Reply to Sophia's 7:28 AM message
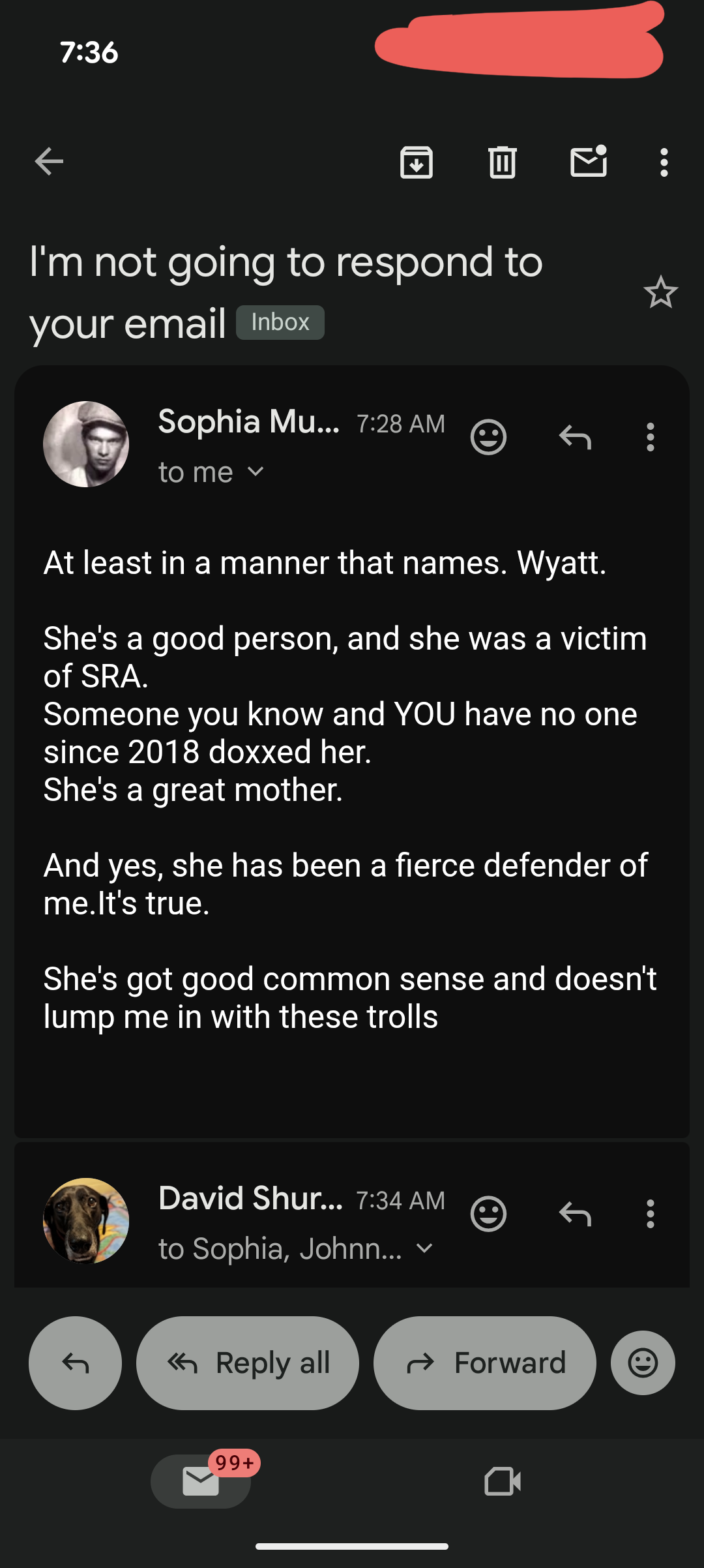 click(575, 437)
